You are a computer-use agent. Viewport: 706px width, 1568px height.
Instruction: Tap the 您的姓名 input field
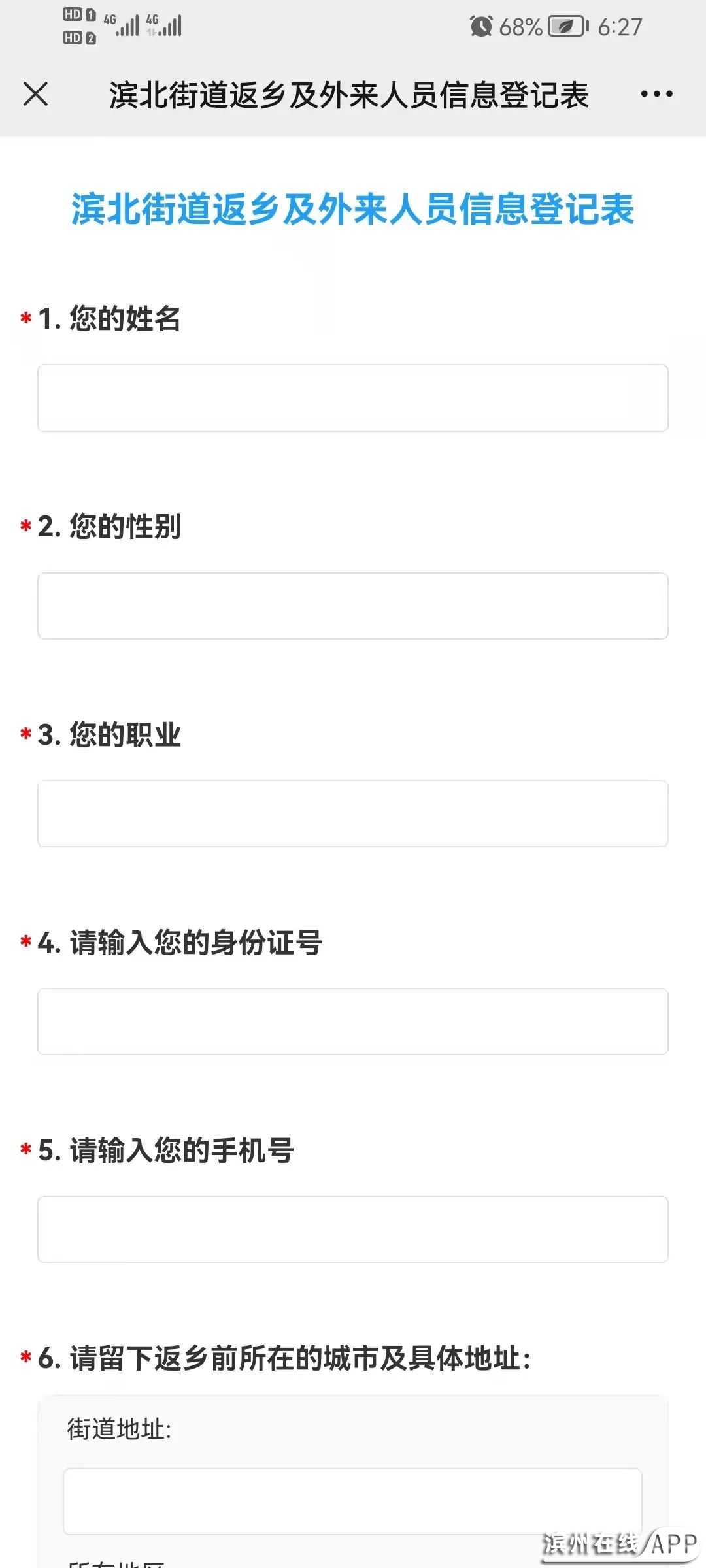point(353,398)
